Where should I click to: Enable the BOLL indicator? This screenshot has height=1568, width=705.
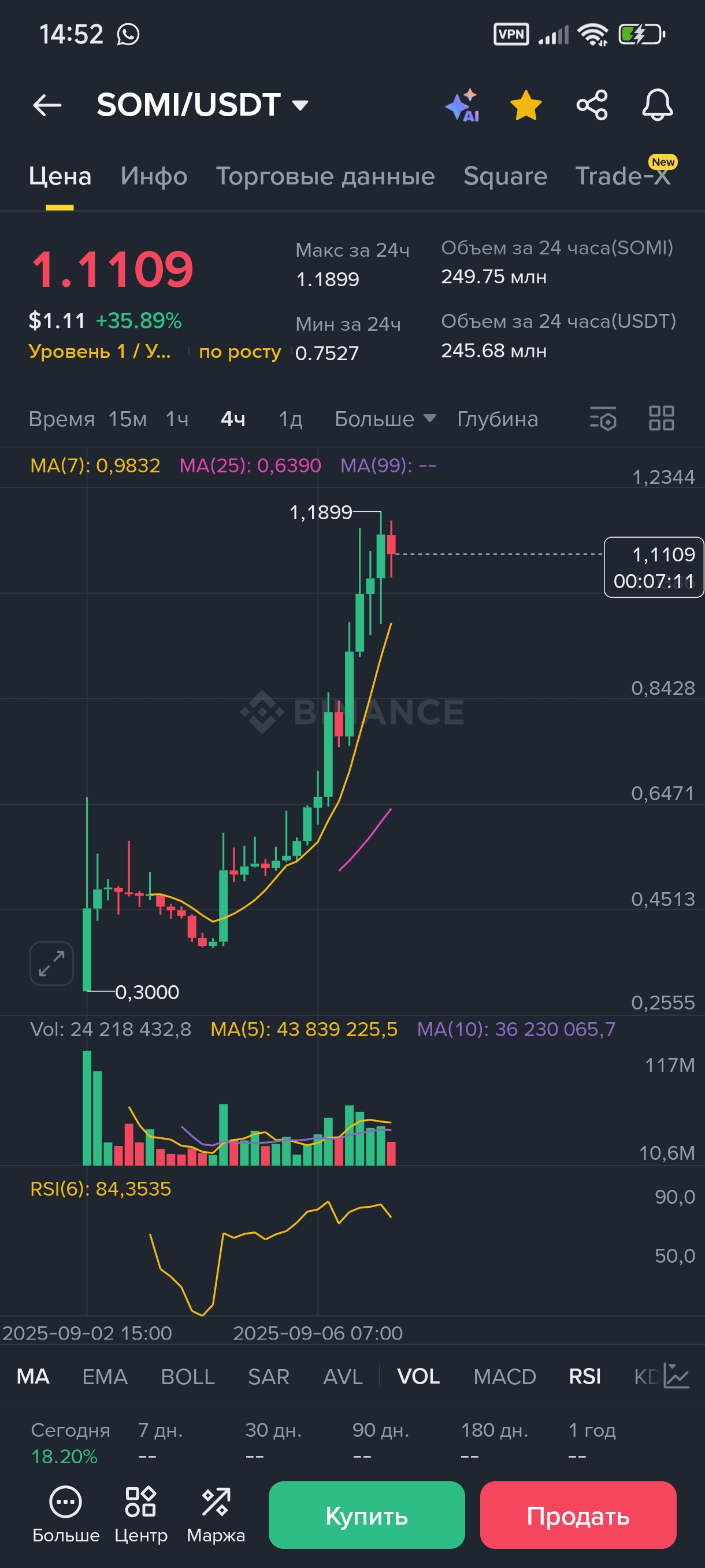pyautogui.click(x=187, y=1376)
